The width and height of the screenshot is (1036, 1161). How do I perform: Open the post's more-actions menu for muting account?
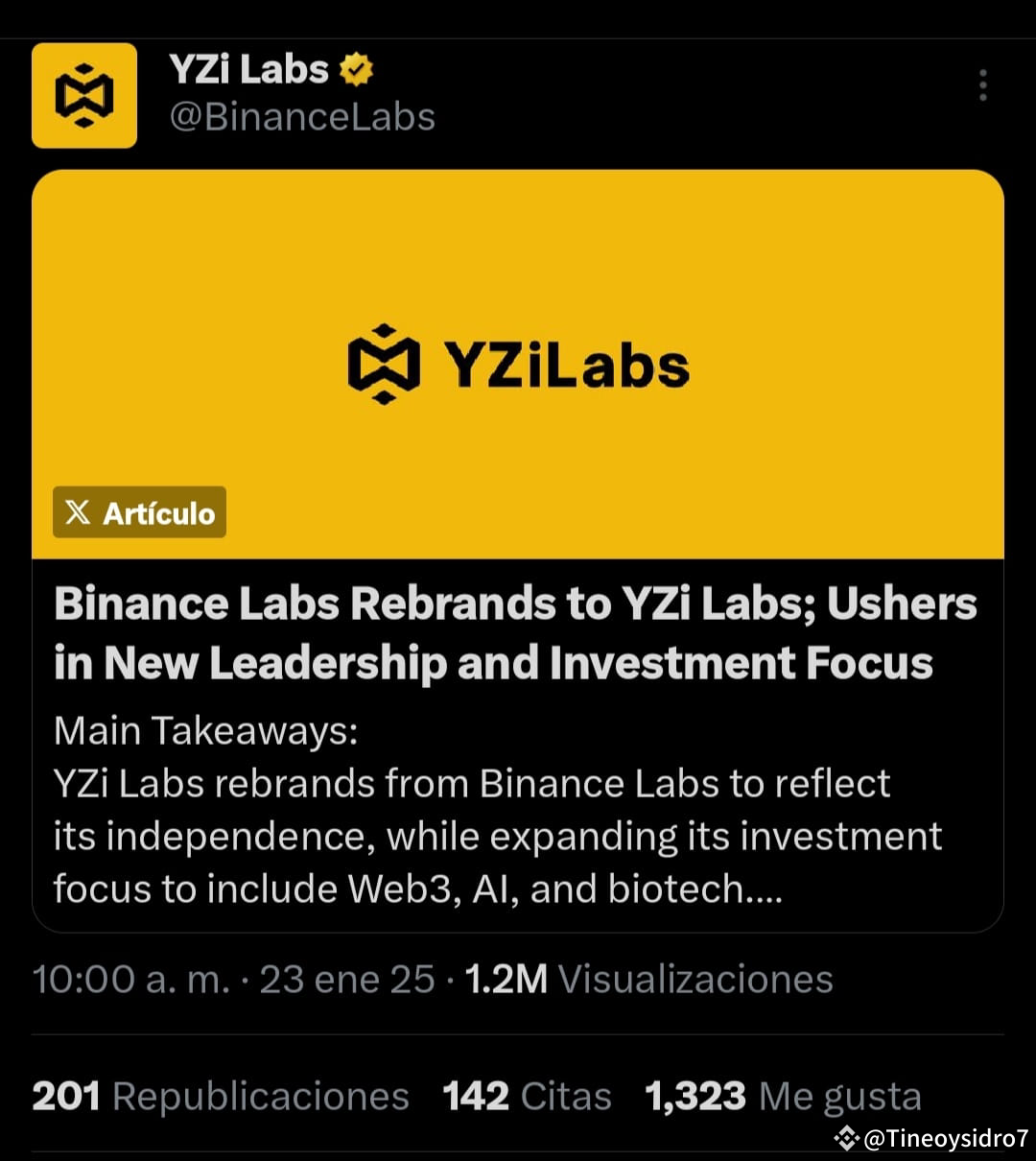click(982, 86)
